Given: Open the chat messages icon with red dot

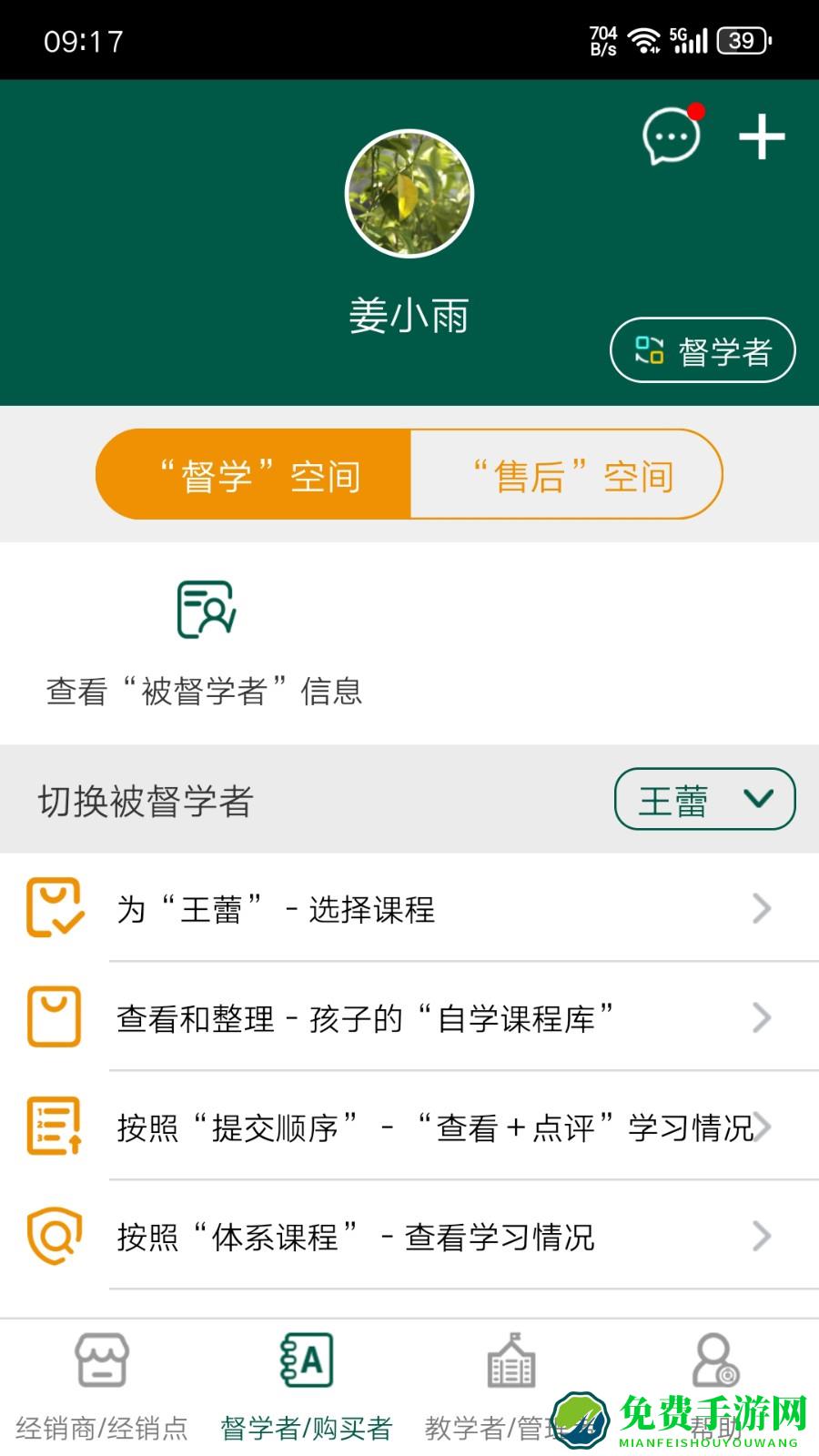Looking at the screenshot, I should pos(669,136).
